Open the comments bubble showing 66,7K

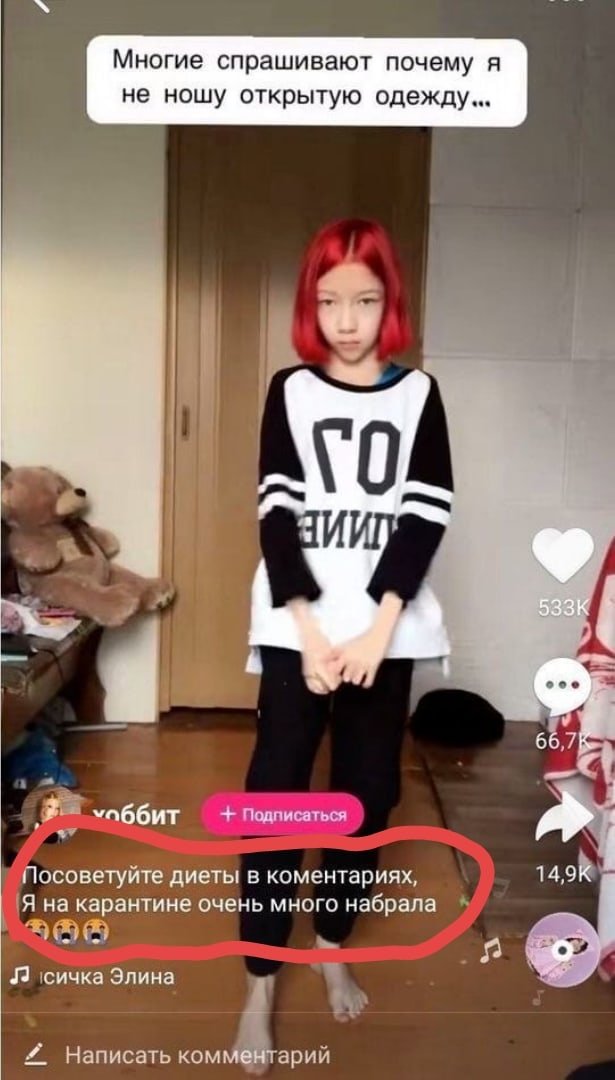click(562, 688)
